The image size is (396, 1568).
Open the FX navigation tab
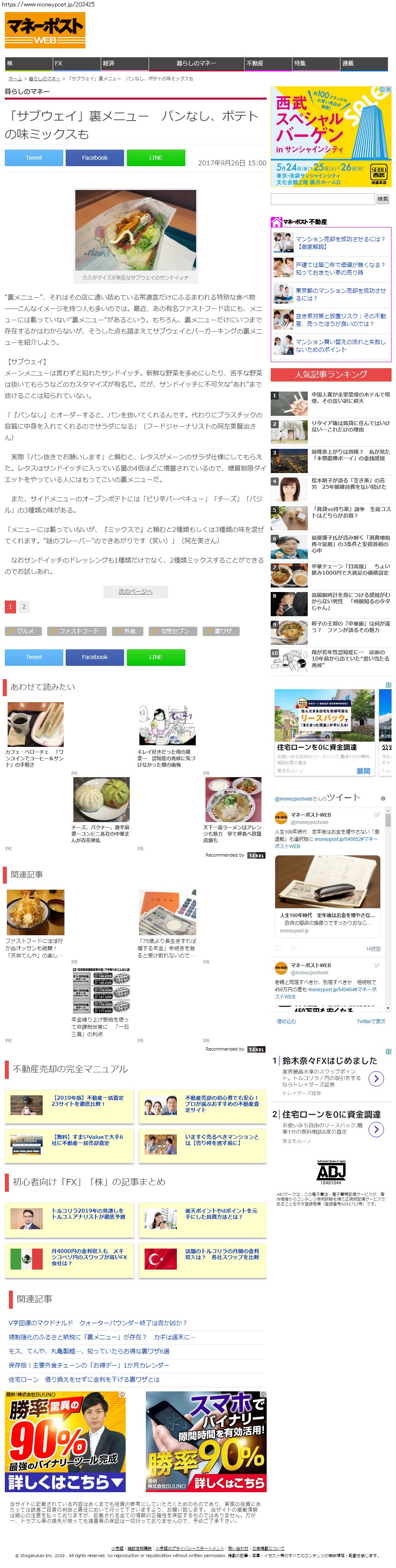pyautogui.click(x=76, y=63)
